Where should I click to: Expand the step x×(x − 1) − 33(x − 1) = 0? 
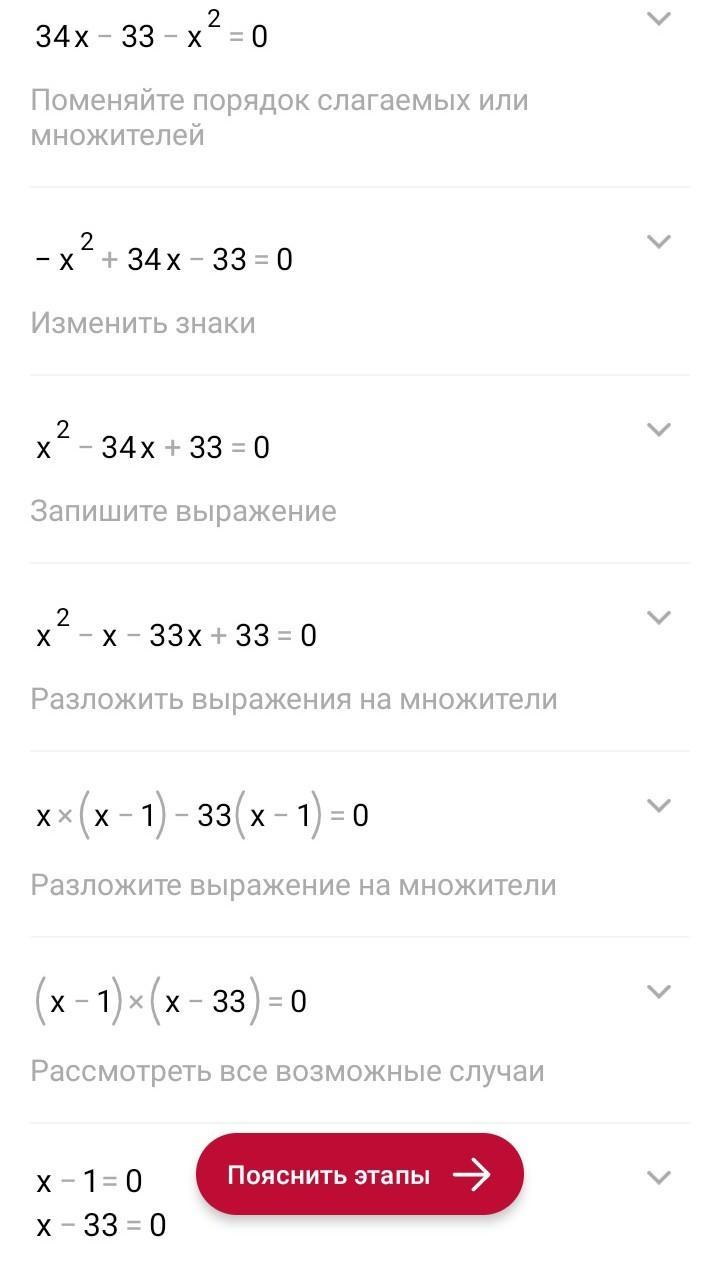658,805
